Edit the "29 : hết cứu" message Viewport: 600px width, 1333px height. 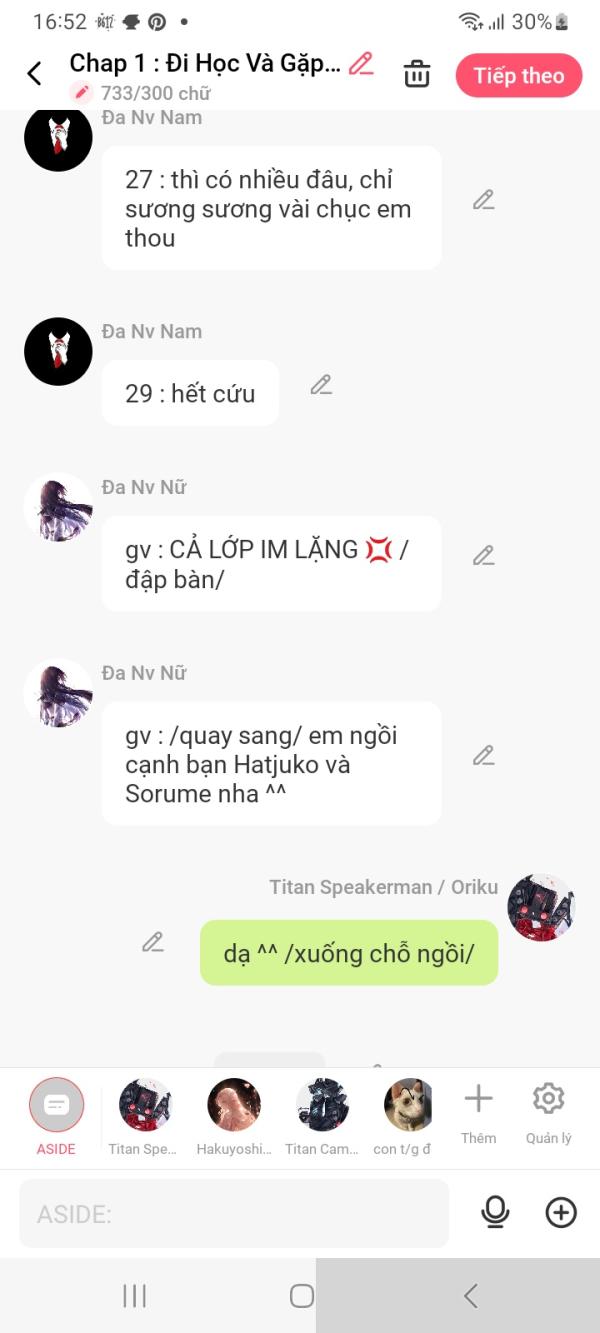click(x=321, y=385)
